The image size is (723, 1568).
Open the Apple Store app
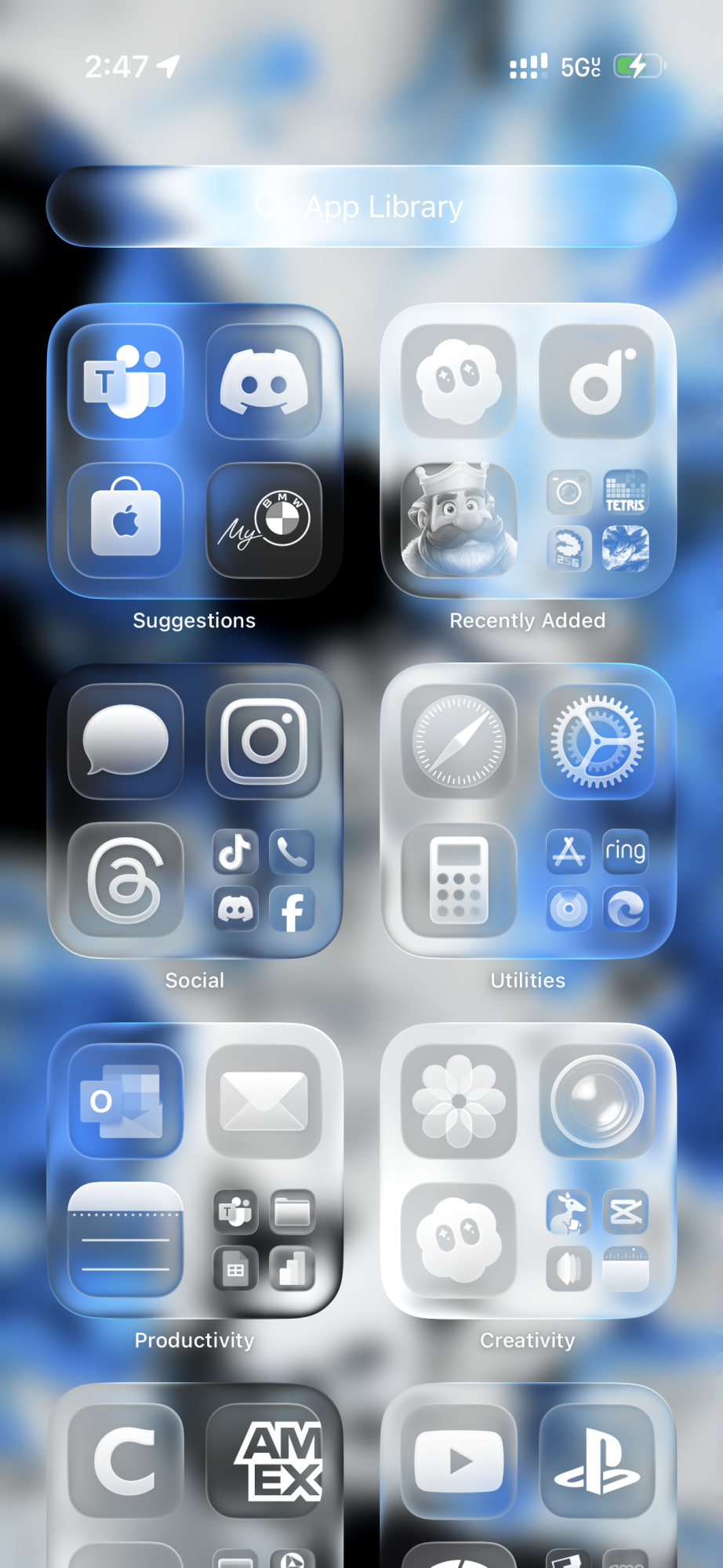125,520
